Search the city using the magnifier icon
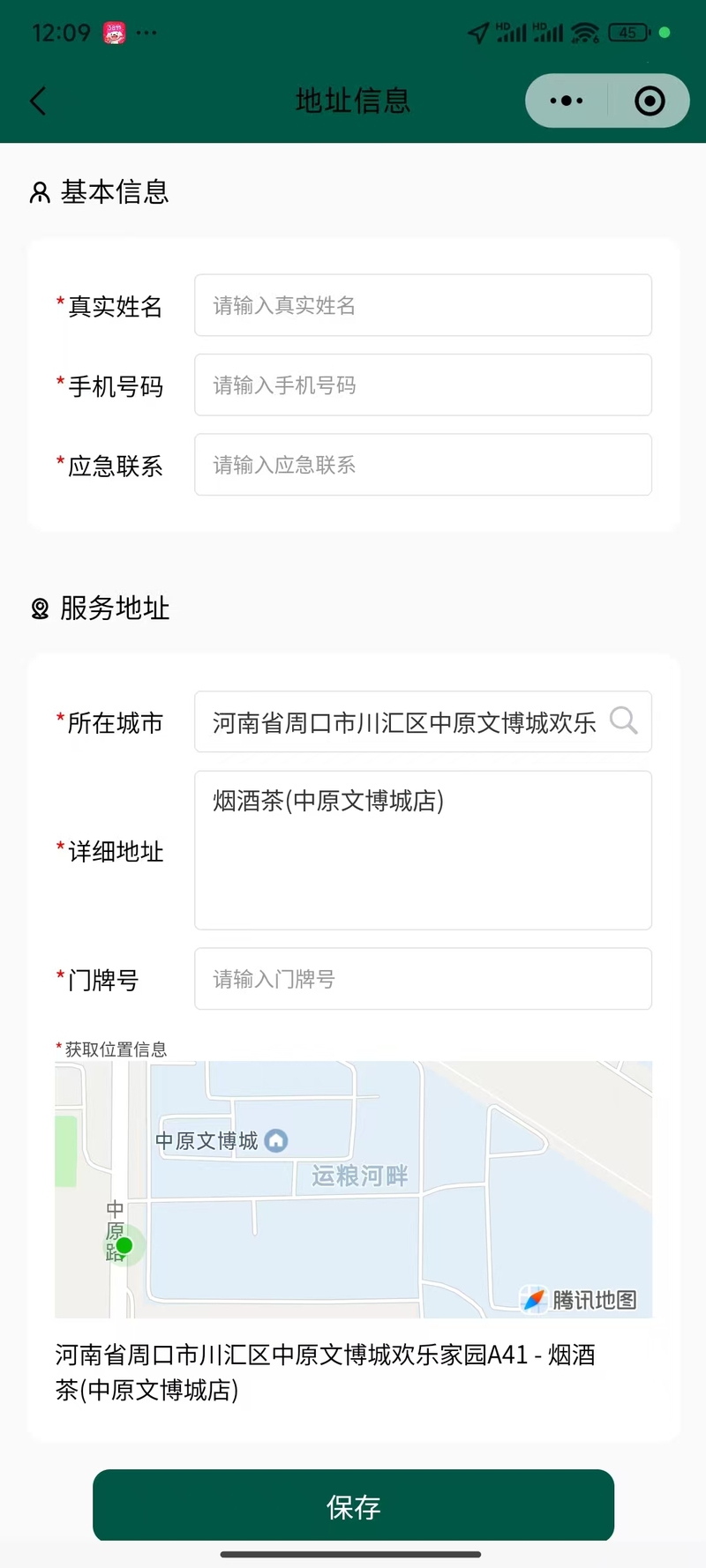The image size is (706, 1568). (623, 721)
